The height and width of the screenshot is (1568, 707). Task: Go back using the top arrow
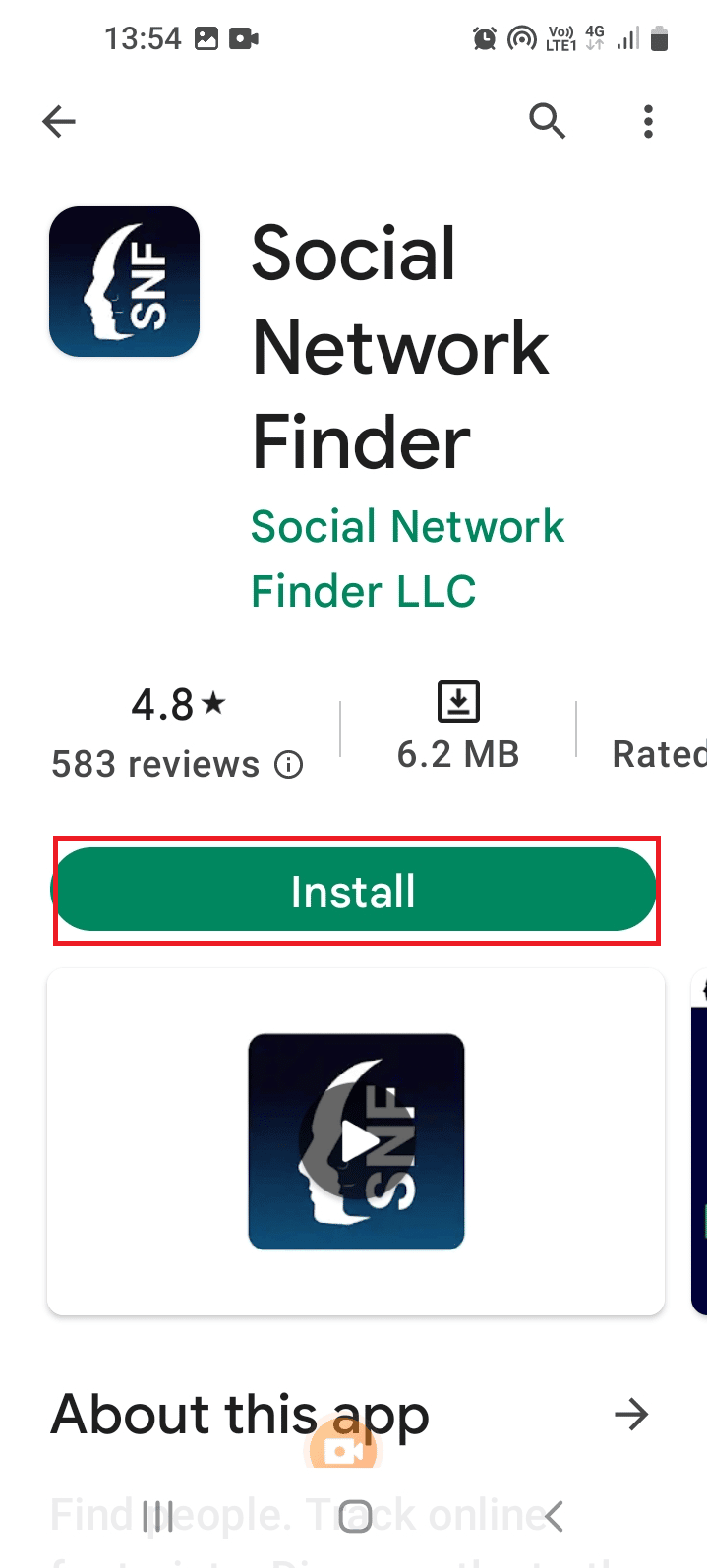[59, 122]
